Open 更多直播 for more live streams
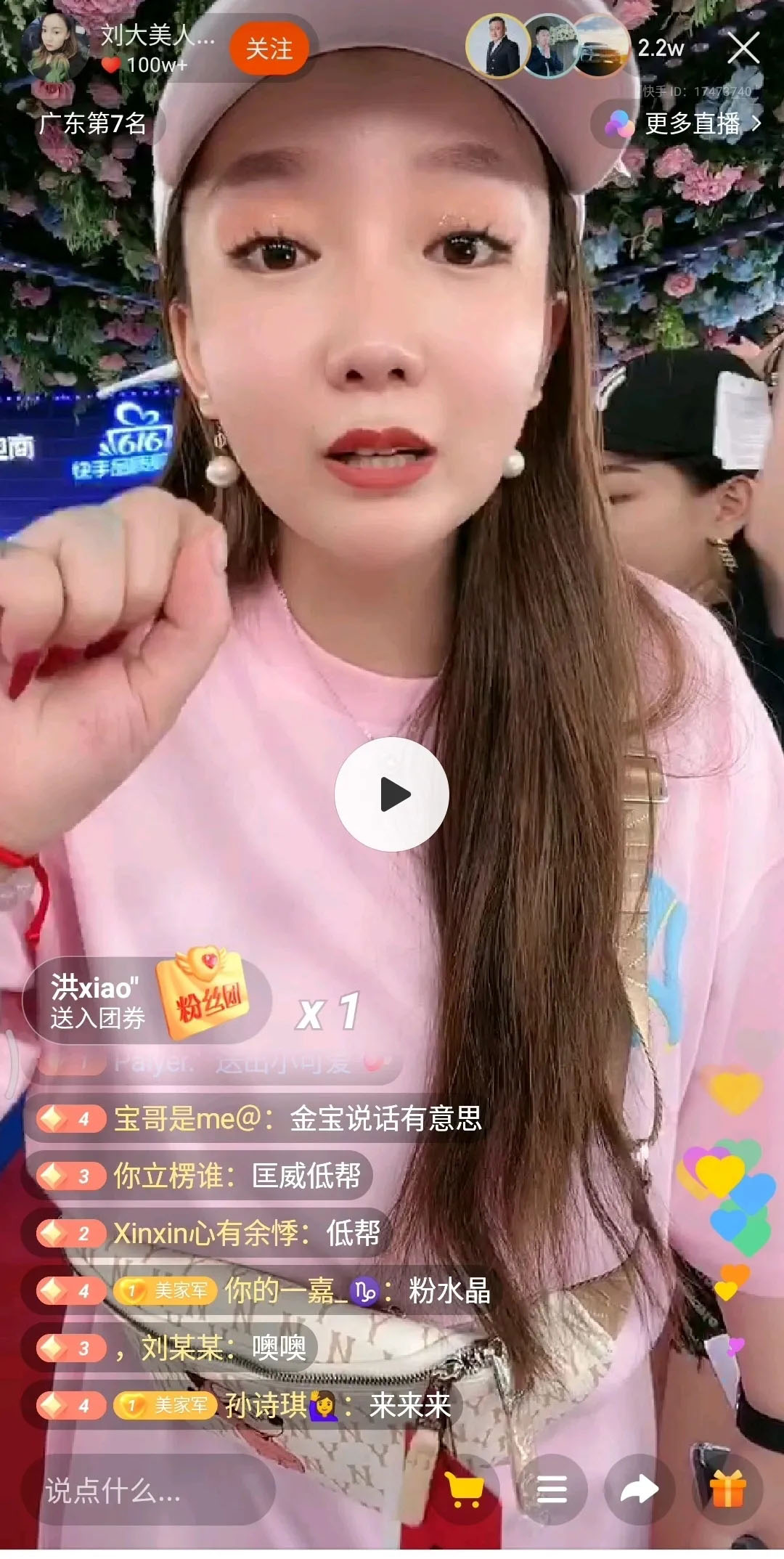 tap(687, 123)
